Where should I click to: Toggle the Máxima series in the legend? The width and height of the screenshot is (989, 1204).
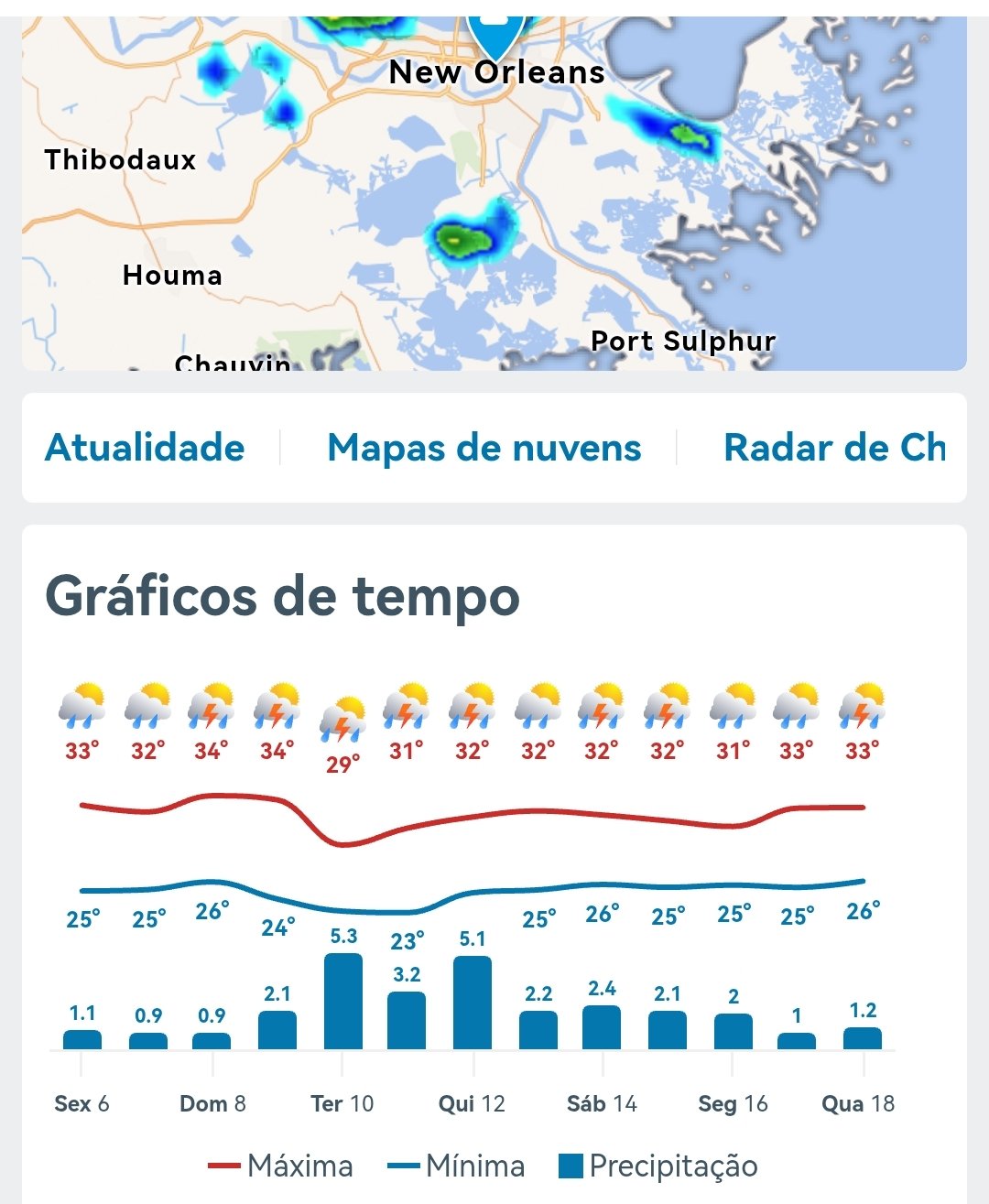pos(281,1166)
